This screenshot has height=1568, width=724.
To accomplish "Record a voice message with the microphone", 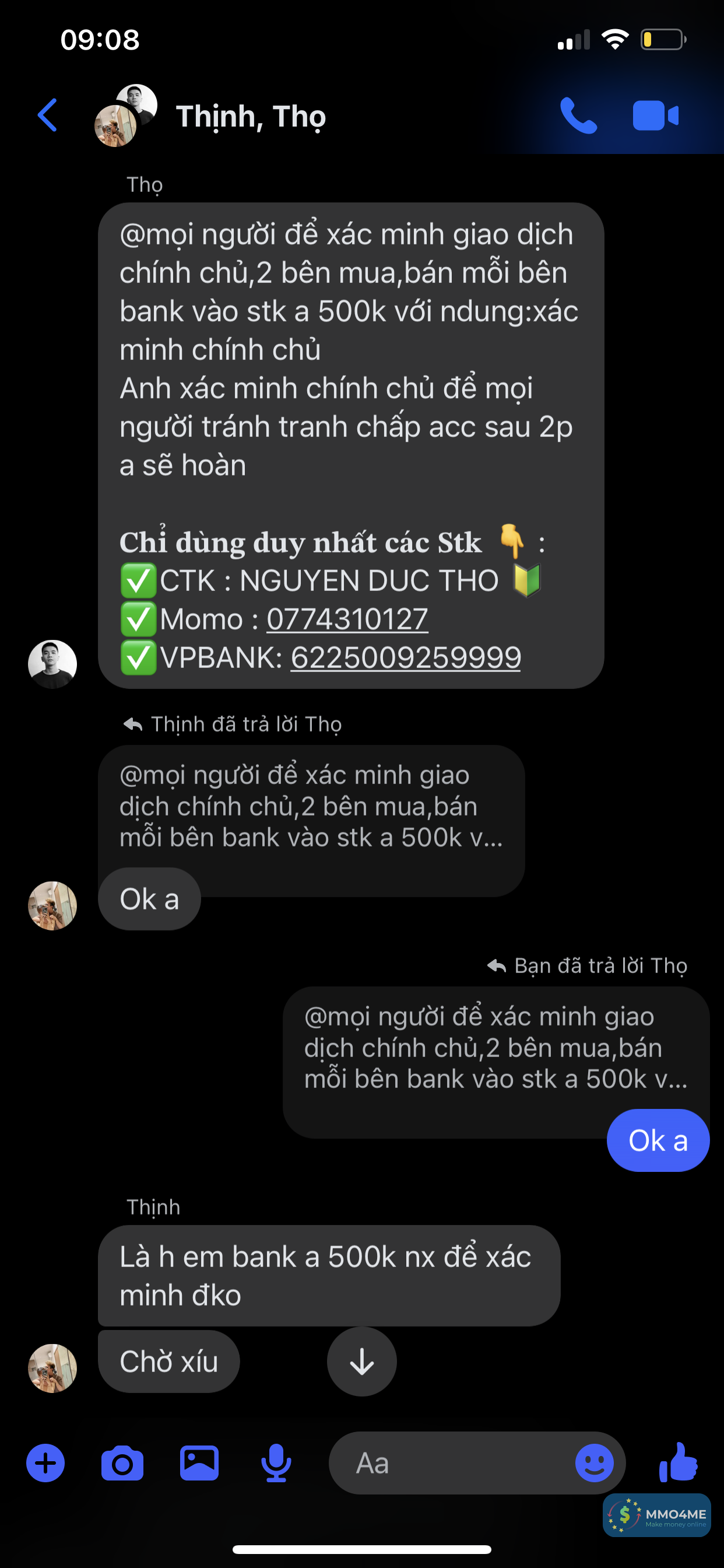I will pyautogui.click(x=276, y=1462).
